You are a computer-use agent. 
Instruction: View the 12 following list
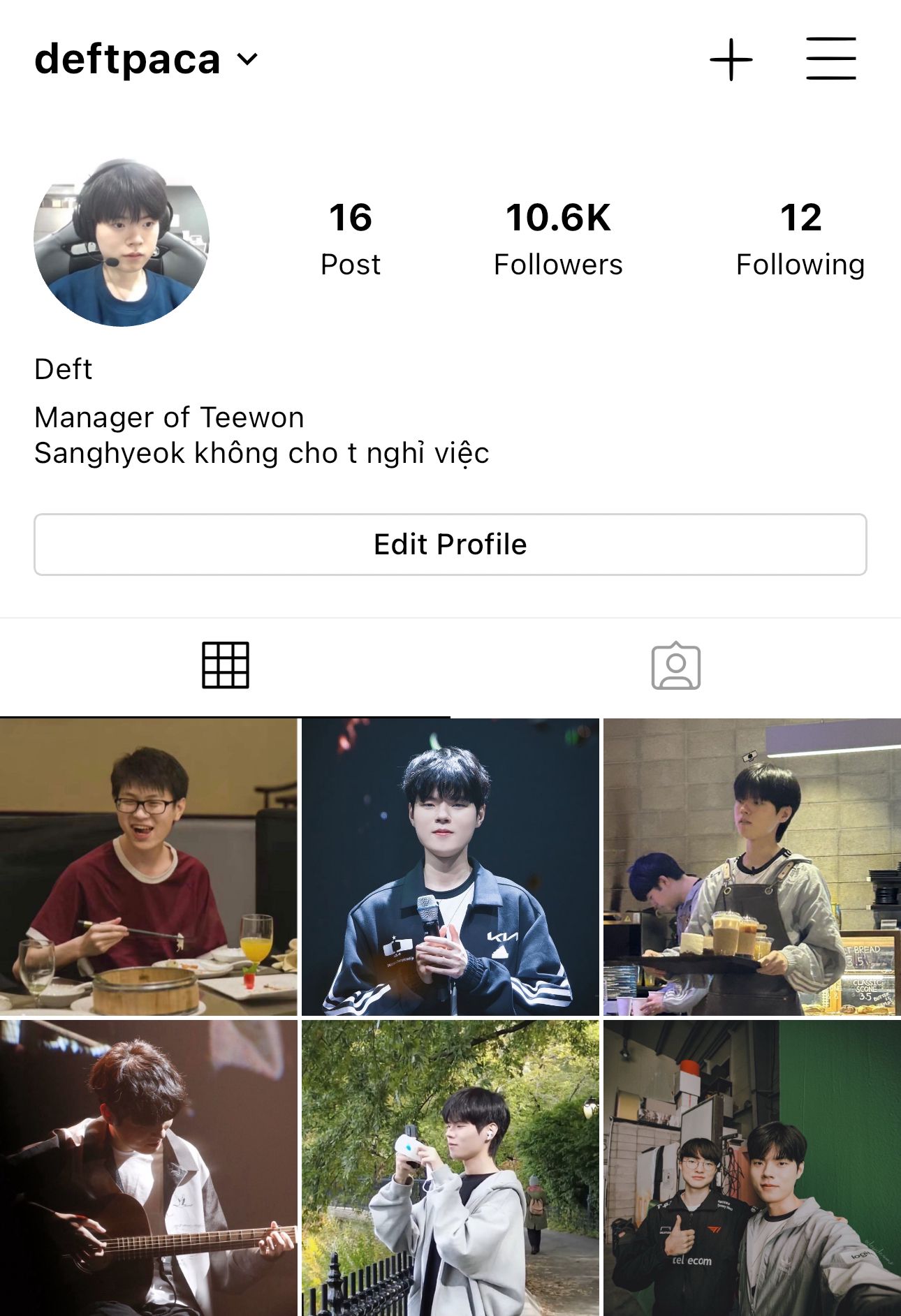click(800, 239)
